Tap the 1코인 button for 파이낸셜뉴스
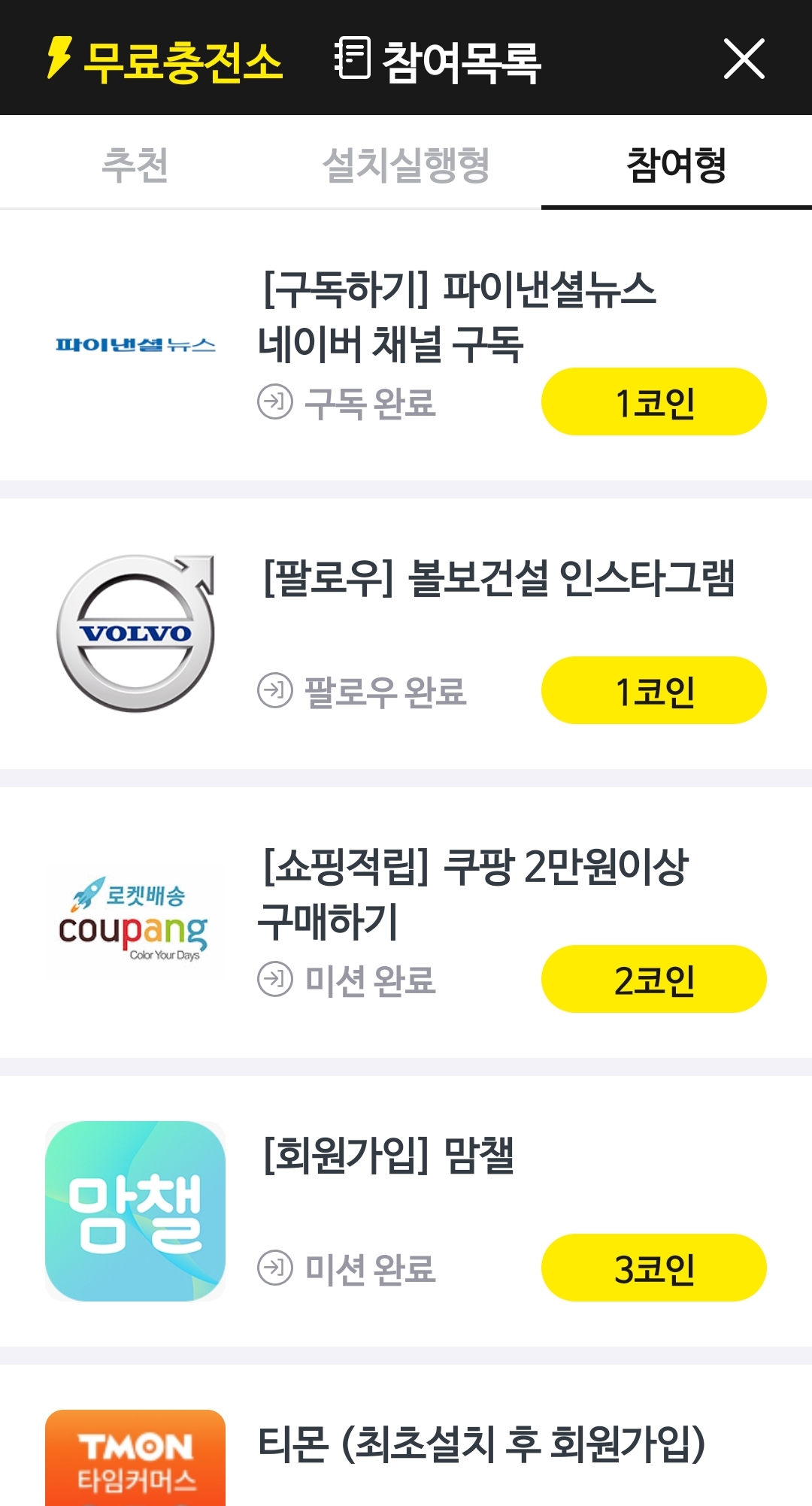 click(x=653, y=402)
